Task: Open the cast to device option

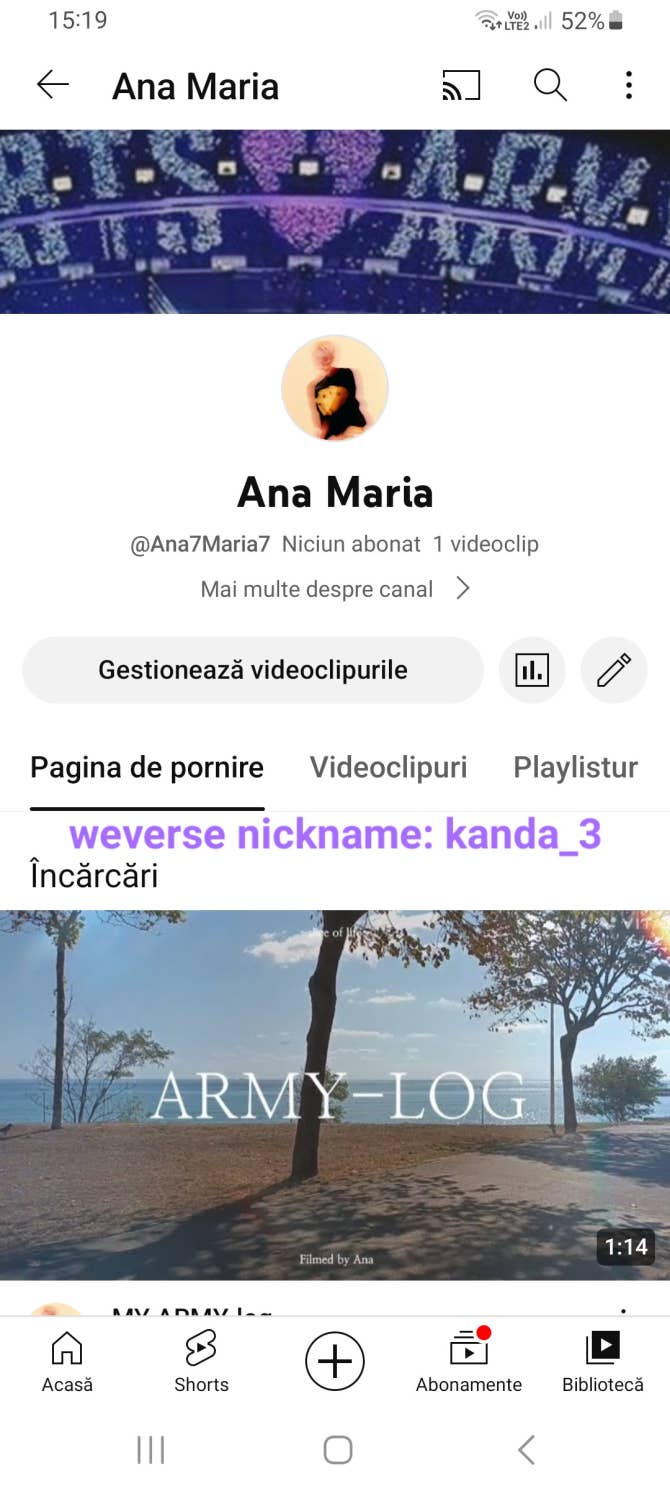Action: tap(461, 86)
